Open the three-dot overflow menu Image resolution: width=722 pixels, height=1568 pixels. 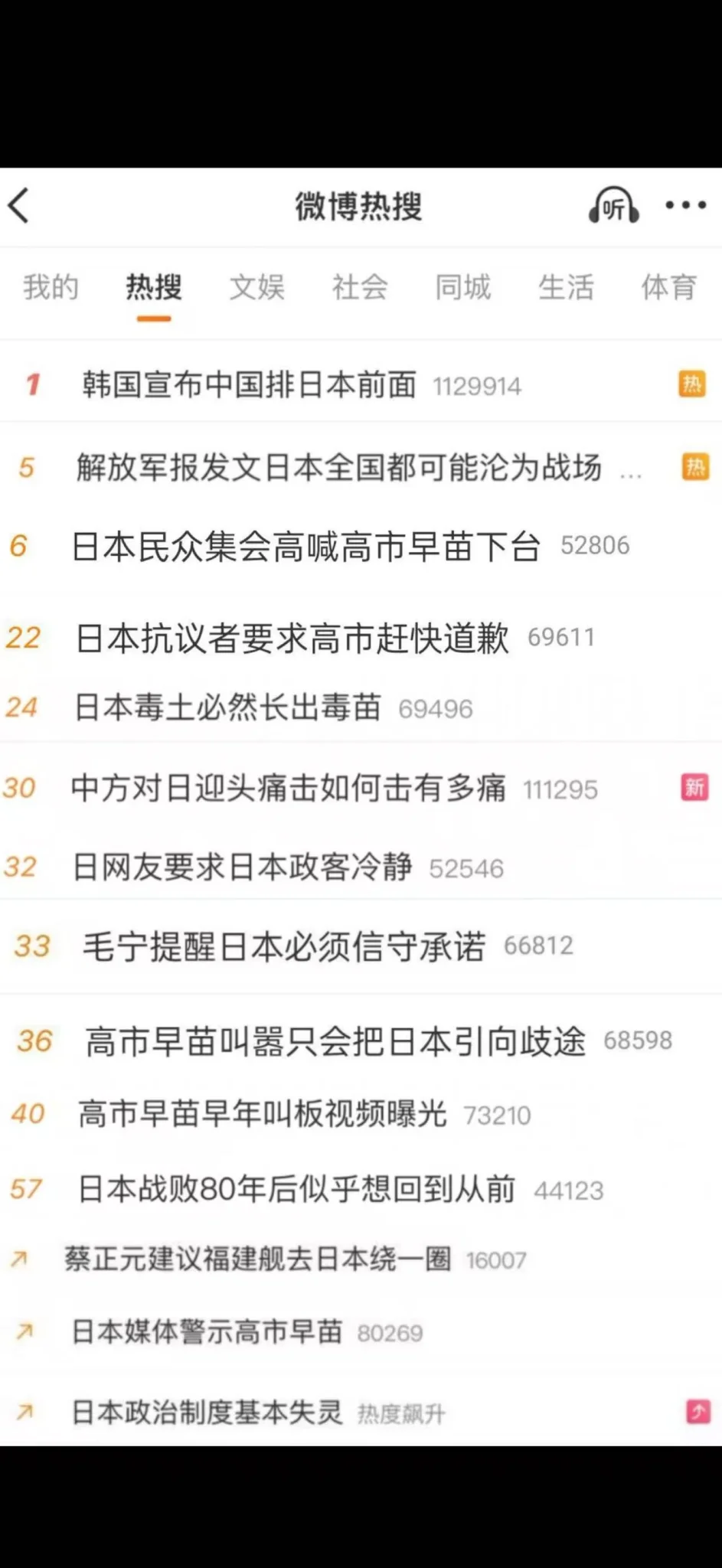(x=685, y=205)
